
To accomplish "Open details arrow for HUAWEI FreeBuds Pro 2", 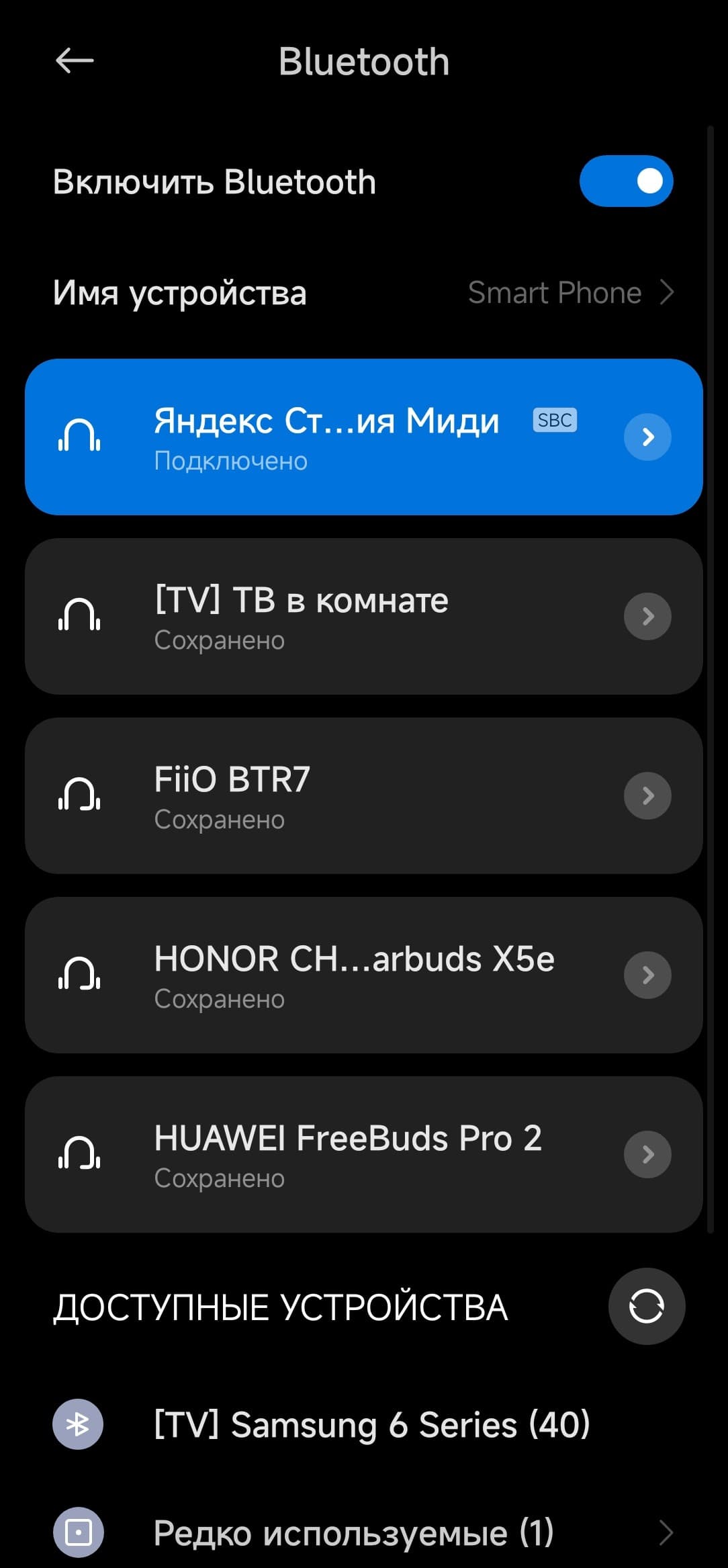I will [647, 1155].
